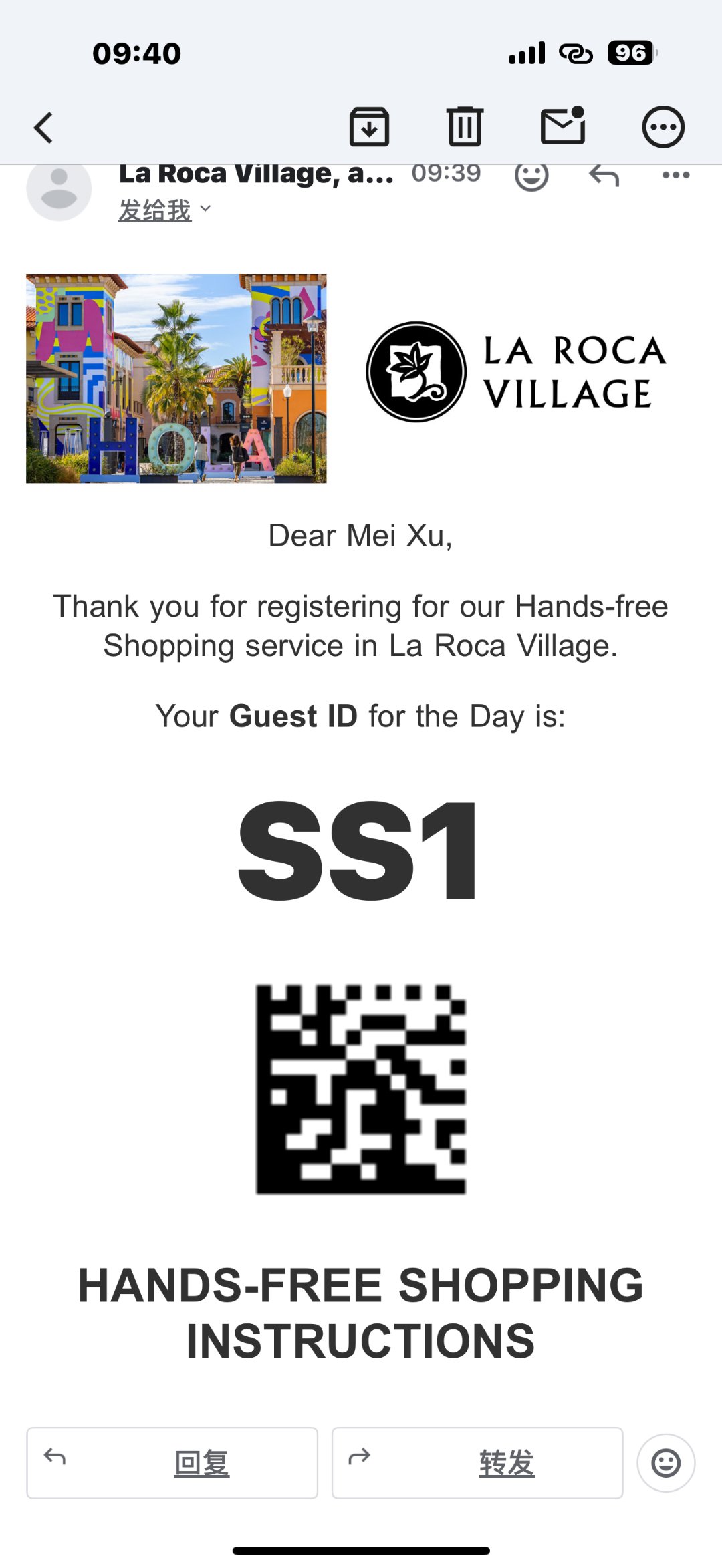Archive this email

point(369,126)
